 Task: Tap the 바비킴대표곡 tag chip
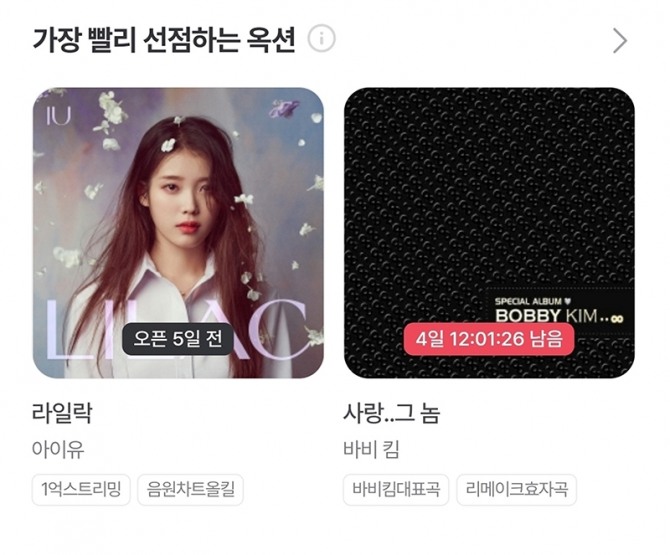397,490
